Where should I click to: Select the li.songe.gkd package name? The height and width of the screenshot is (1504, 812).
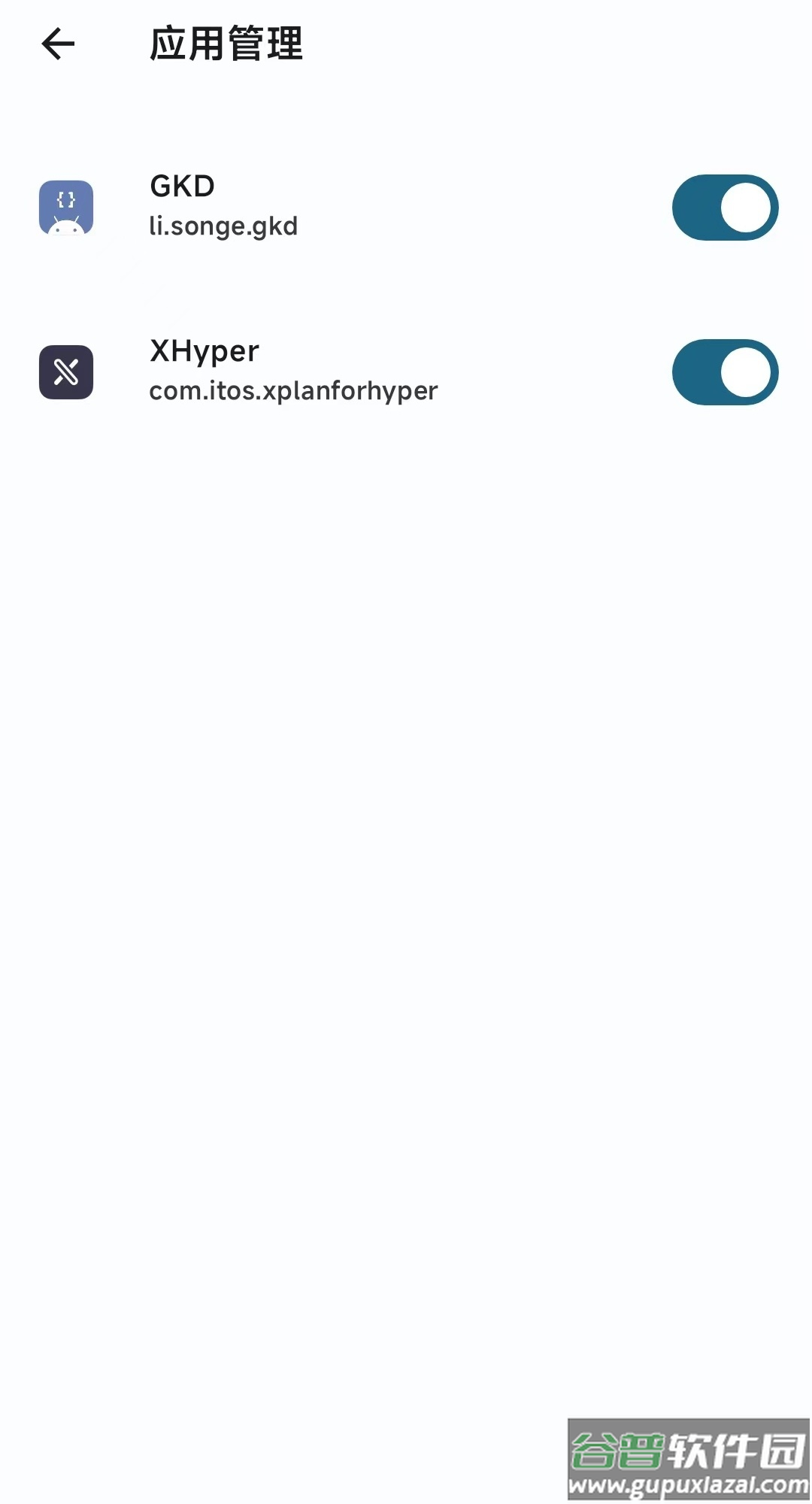point(223,226)
